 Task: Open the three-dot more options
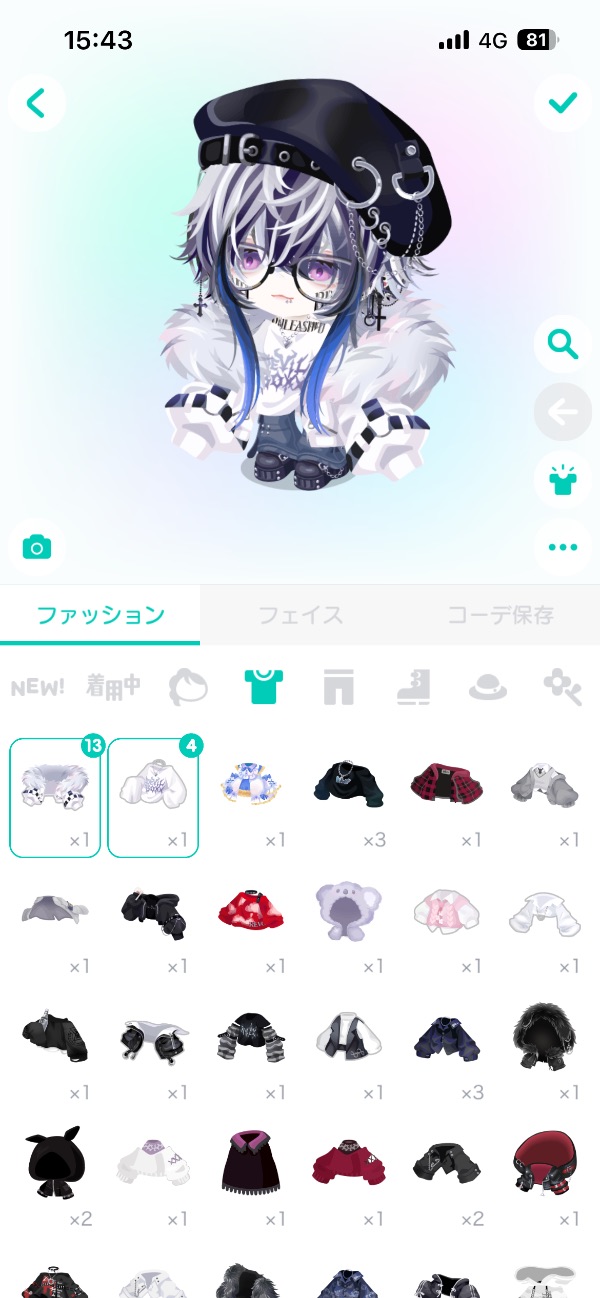pyautogui.click(x=563, y=547)
